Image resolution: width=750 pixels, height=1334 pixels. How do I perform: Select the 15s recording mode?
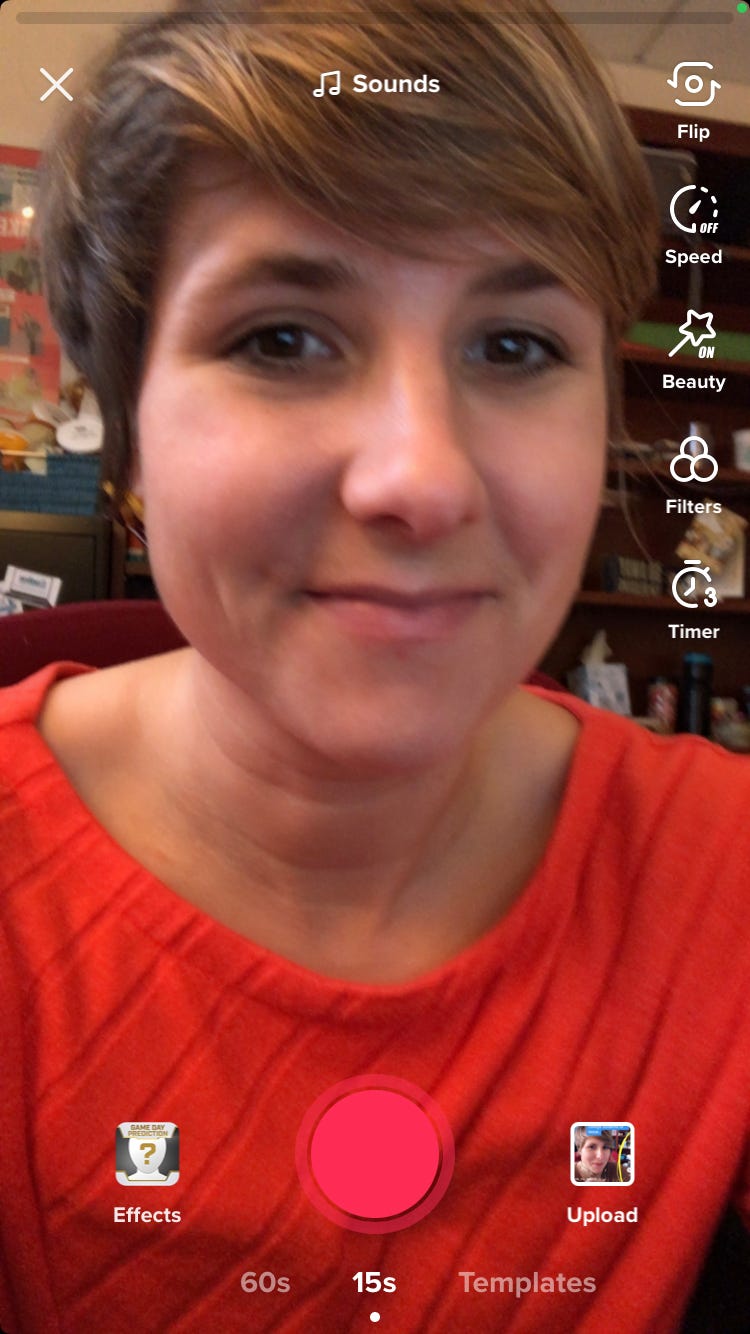(x=374, y=1282)
